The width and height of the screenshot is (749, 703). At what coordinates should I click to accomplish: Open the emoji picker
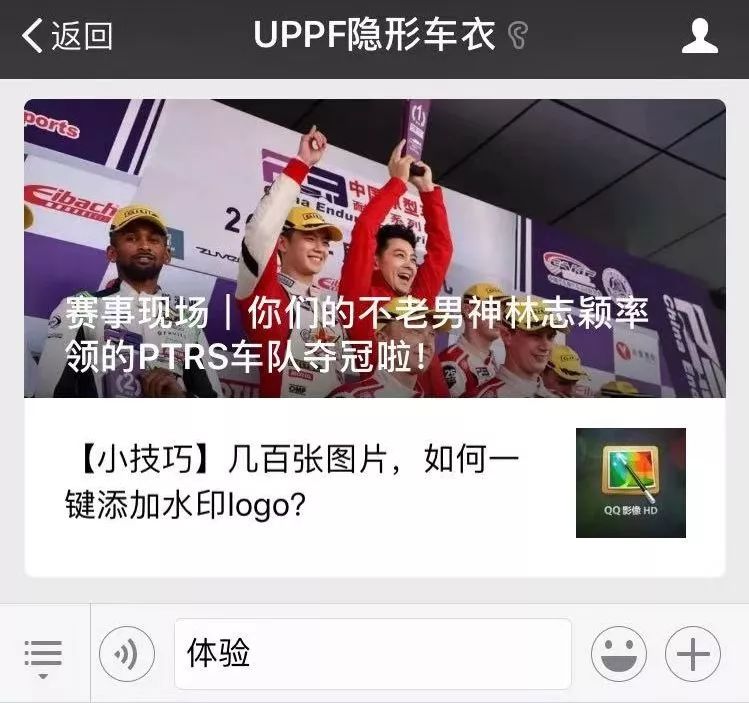coord(618,655)
